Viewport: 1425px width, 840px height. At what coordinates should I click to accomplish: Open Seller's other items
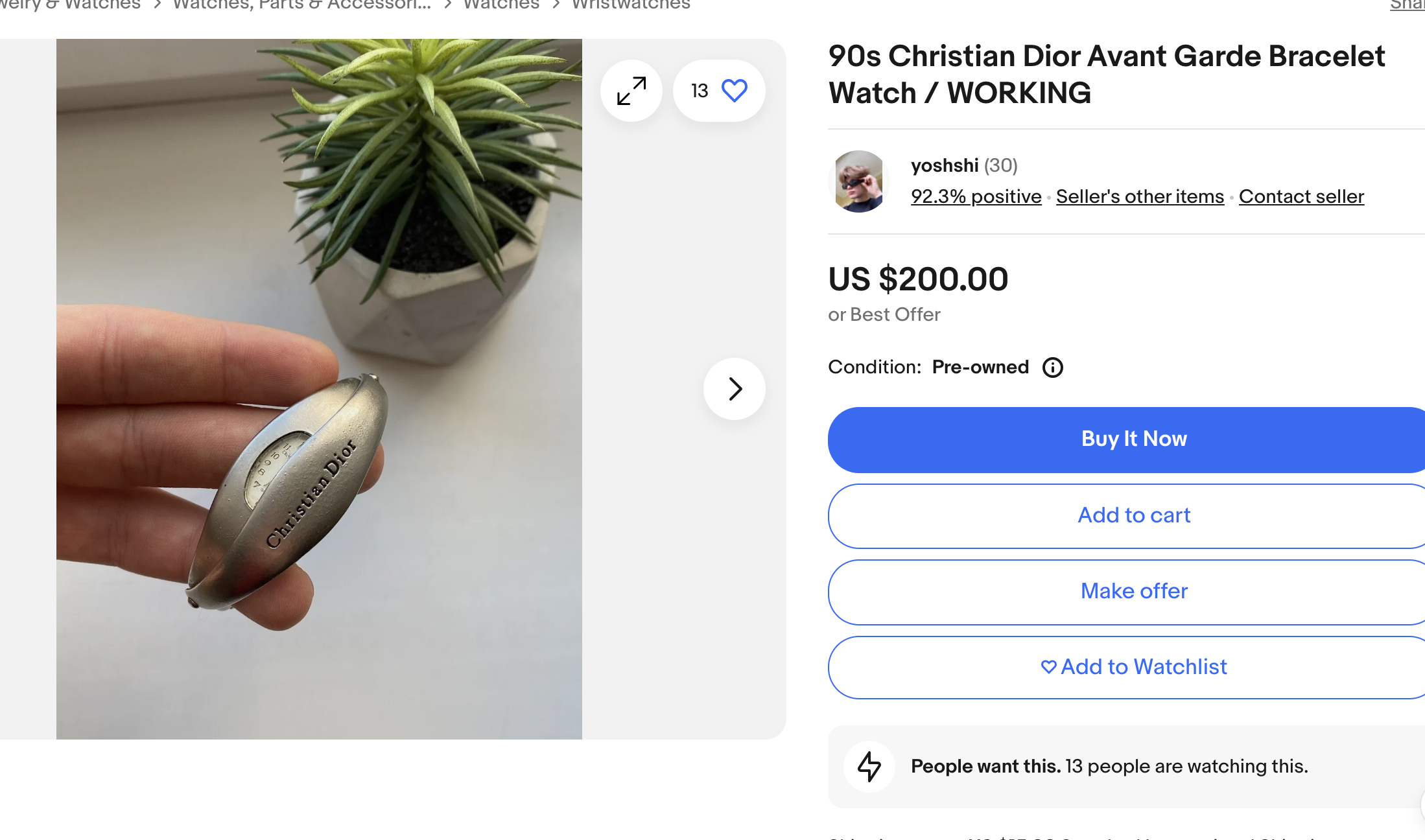click(1140, 196)
